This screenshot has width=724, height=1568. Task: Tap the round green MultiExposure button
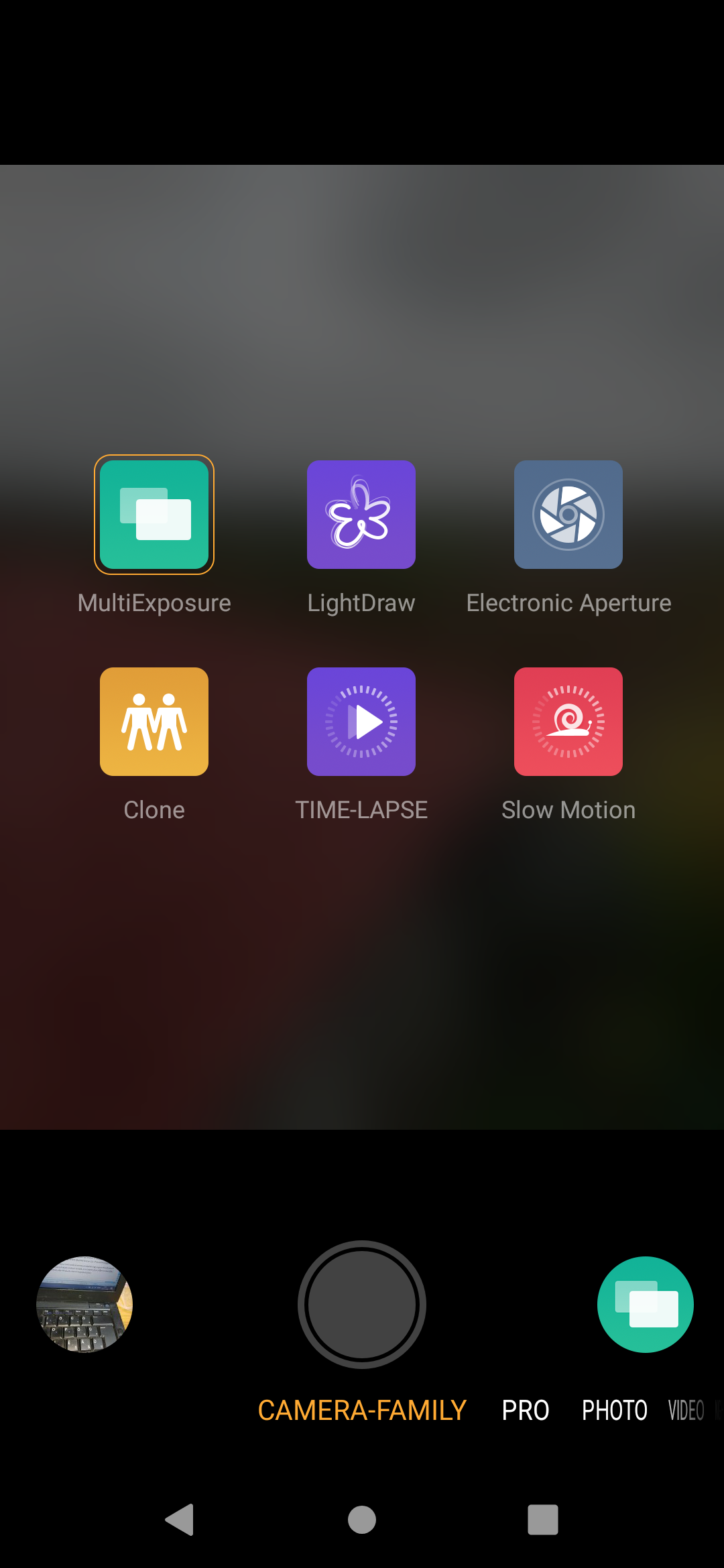click(x=646, y=1305)
